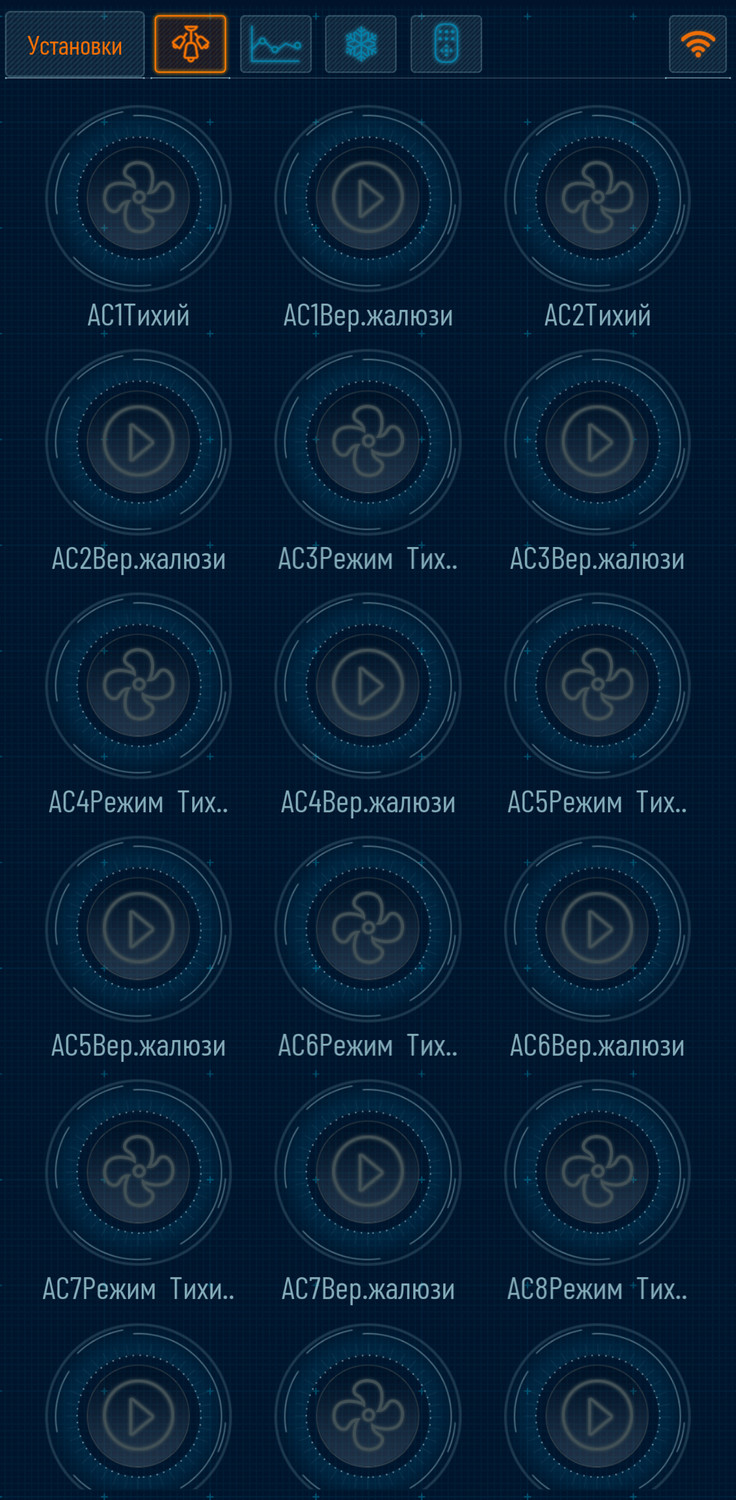Switch to the snowflake cooling tab
Image resolution: width=736 pixels, height=1500 pixels.
pyautogui.click(x=360, y=45)
